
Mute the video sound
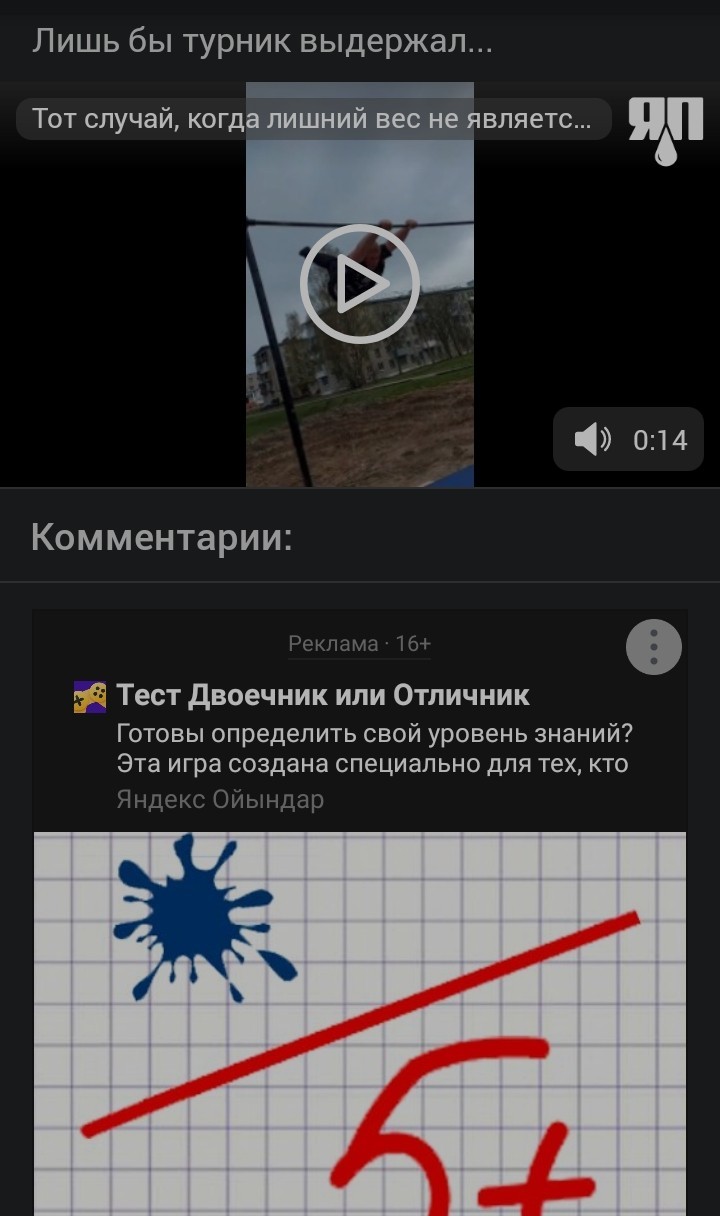coord(592,439)
